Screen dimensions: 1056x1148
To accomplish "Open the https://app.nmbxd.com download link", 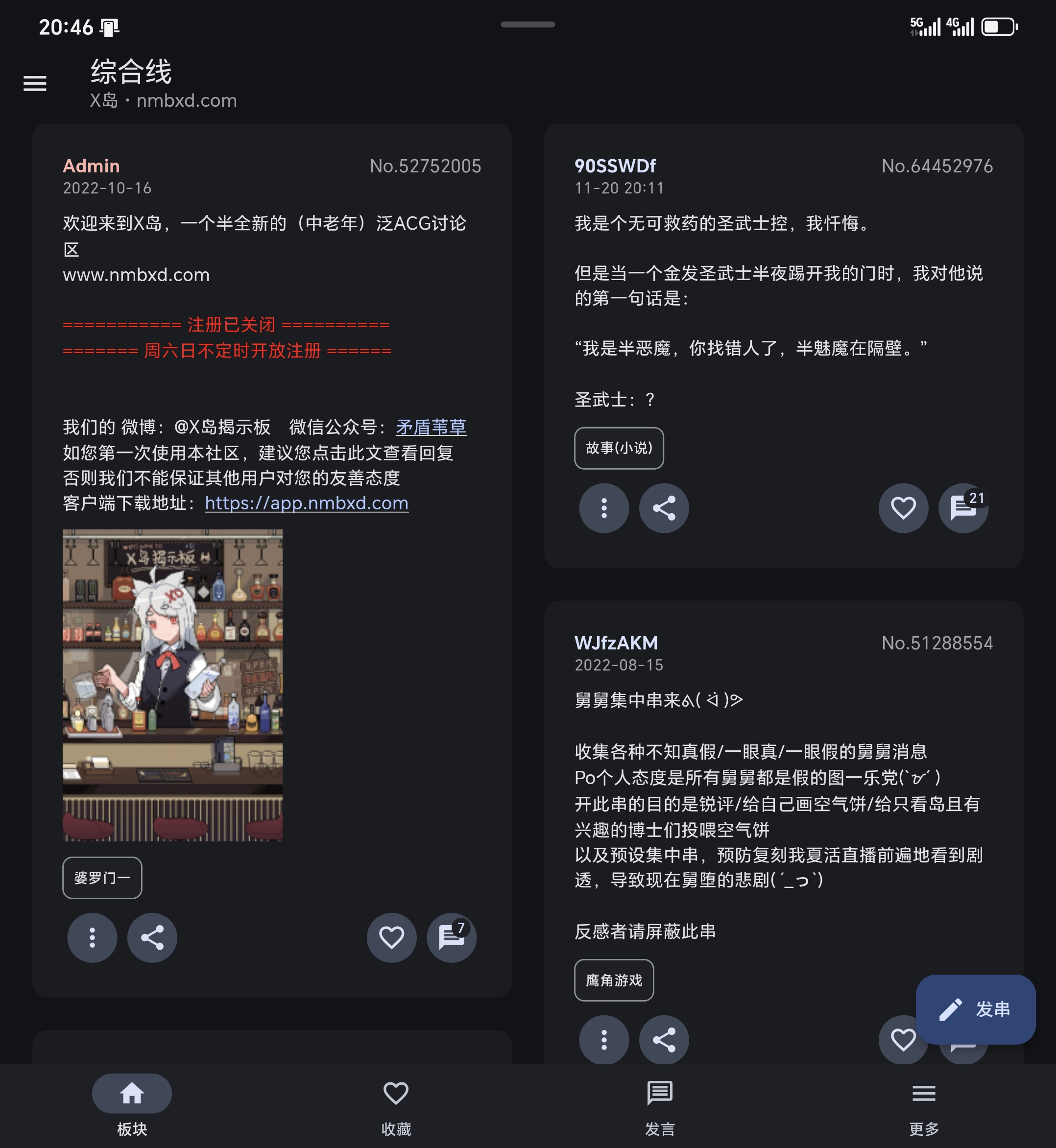I will 306,503.
